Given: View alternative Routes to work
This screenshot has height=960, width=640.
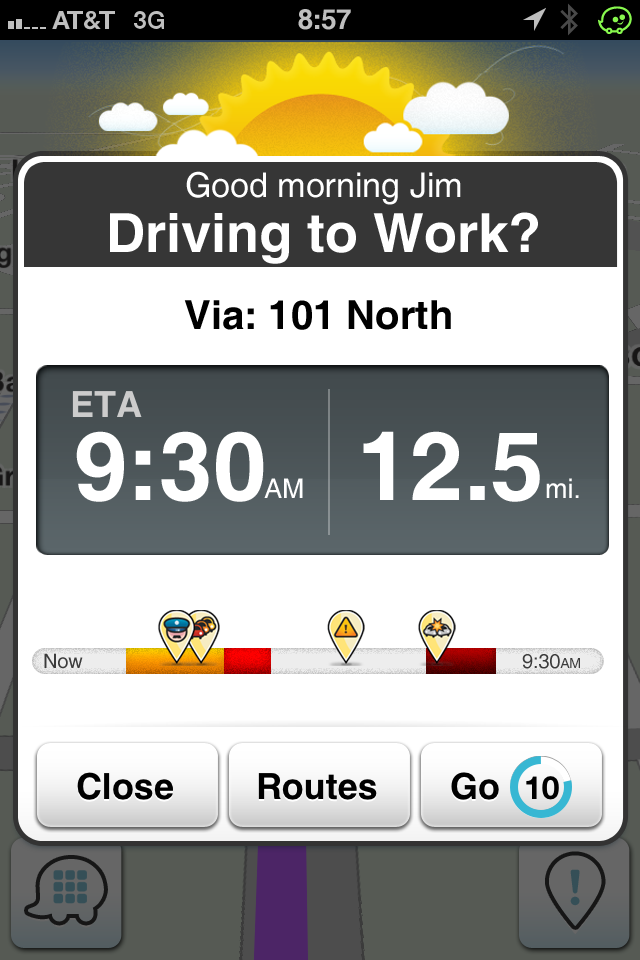Looking at the screenshot, I should (x=318, y=786).
